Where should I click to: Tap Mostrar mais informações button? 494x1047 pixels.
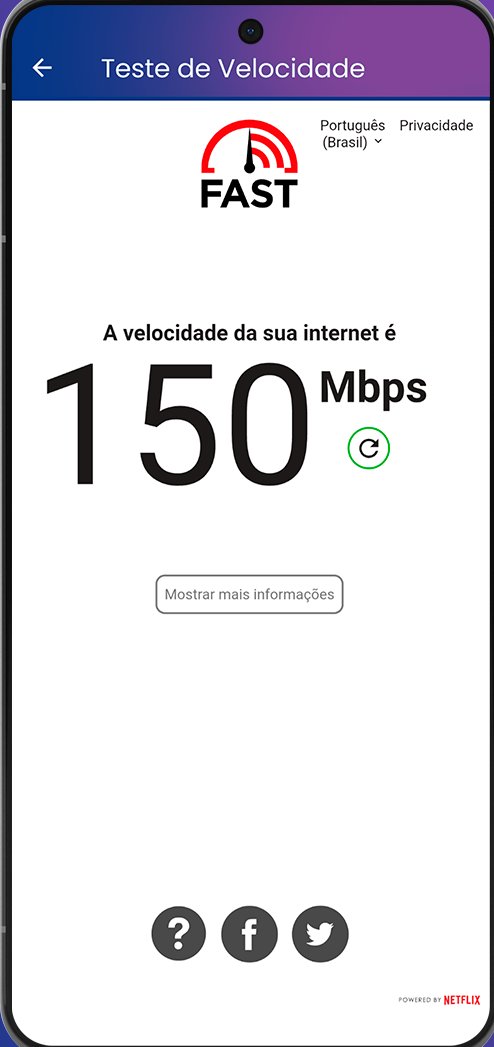click(249, 594)
